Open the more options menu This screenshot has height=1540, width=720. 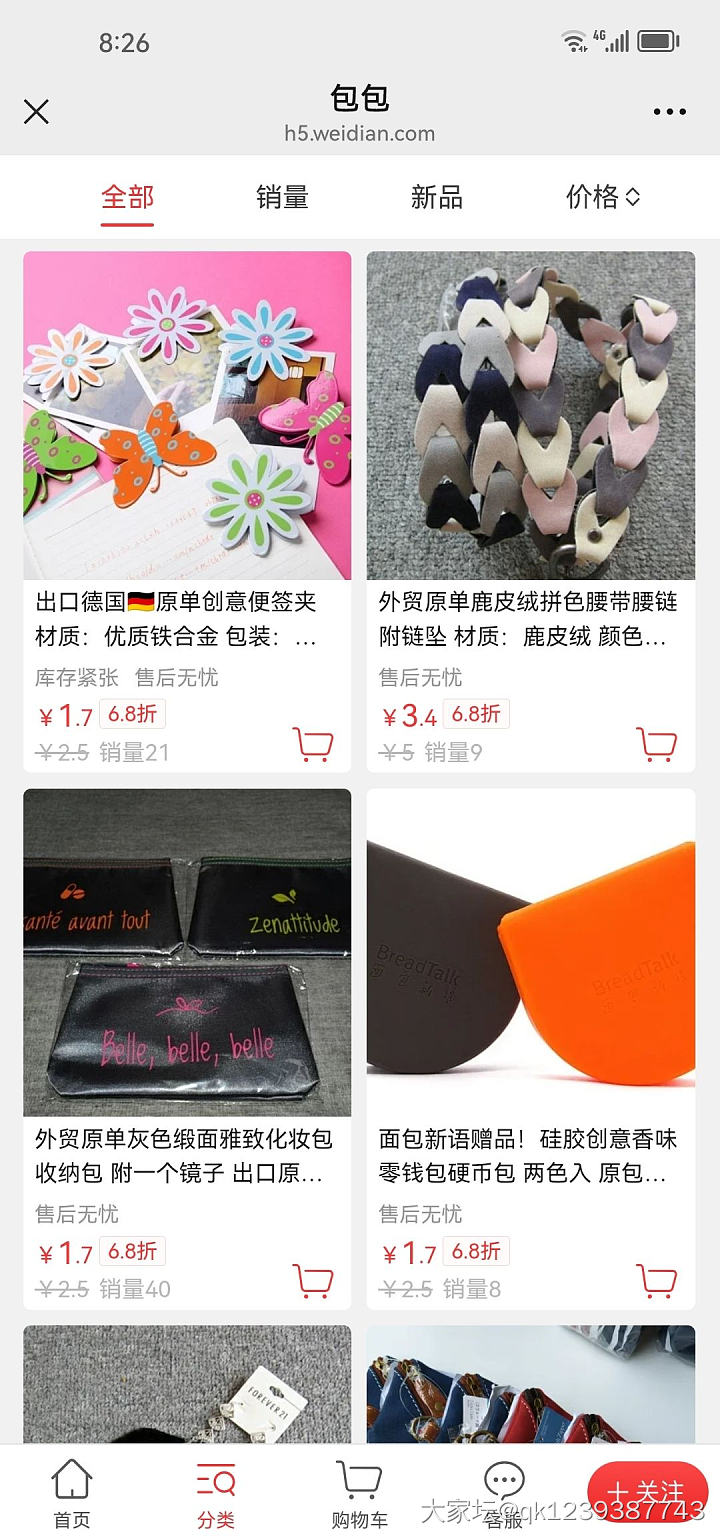pos(671,112)
